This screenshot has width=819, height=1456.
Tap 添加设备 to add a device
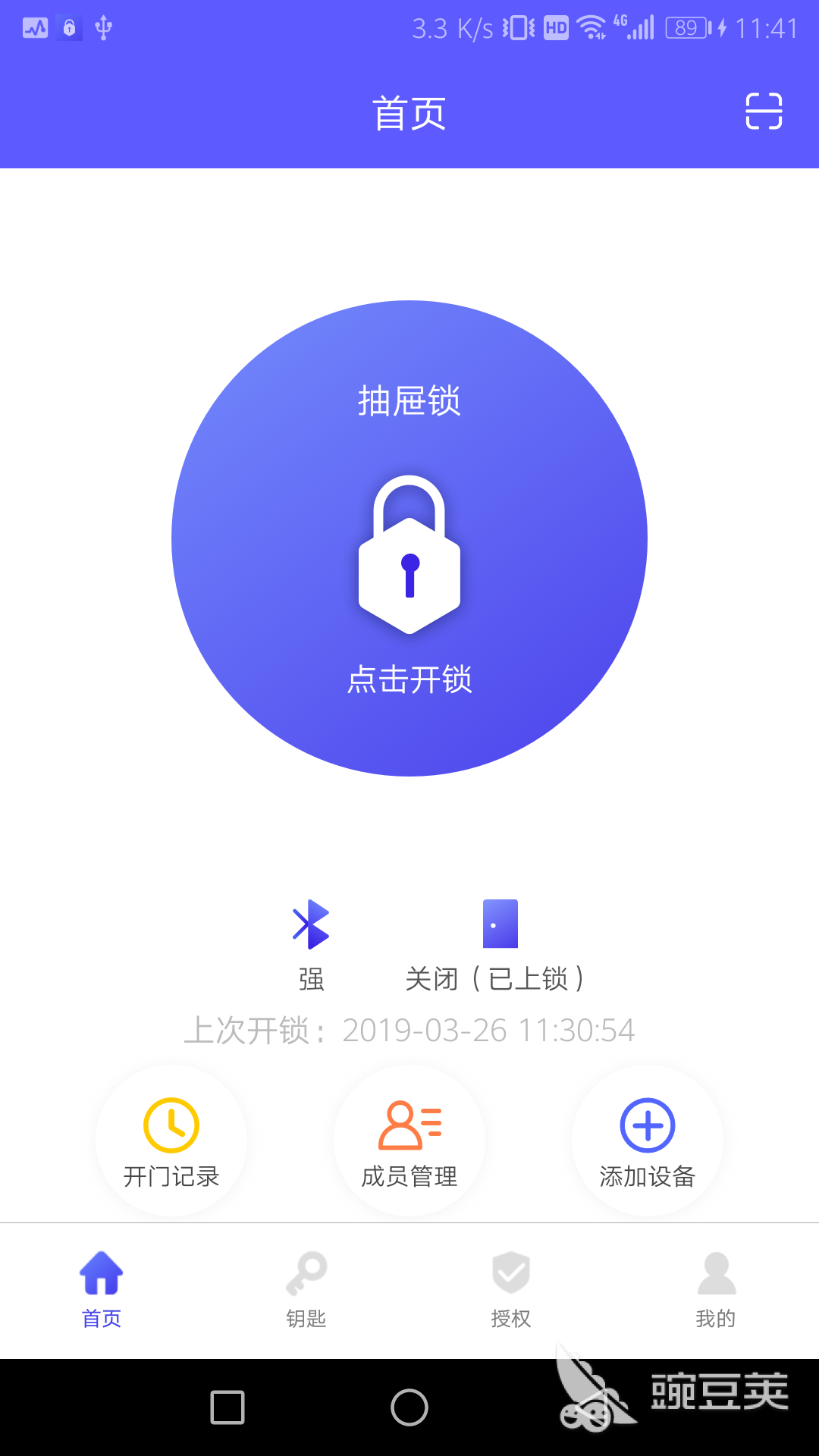click(x=648, y=1141)
